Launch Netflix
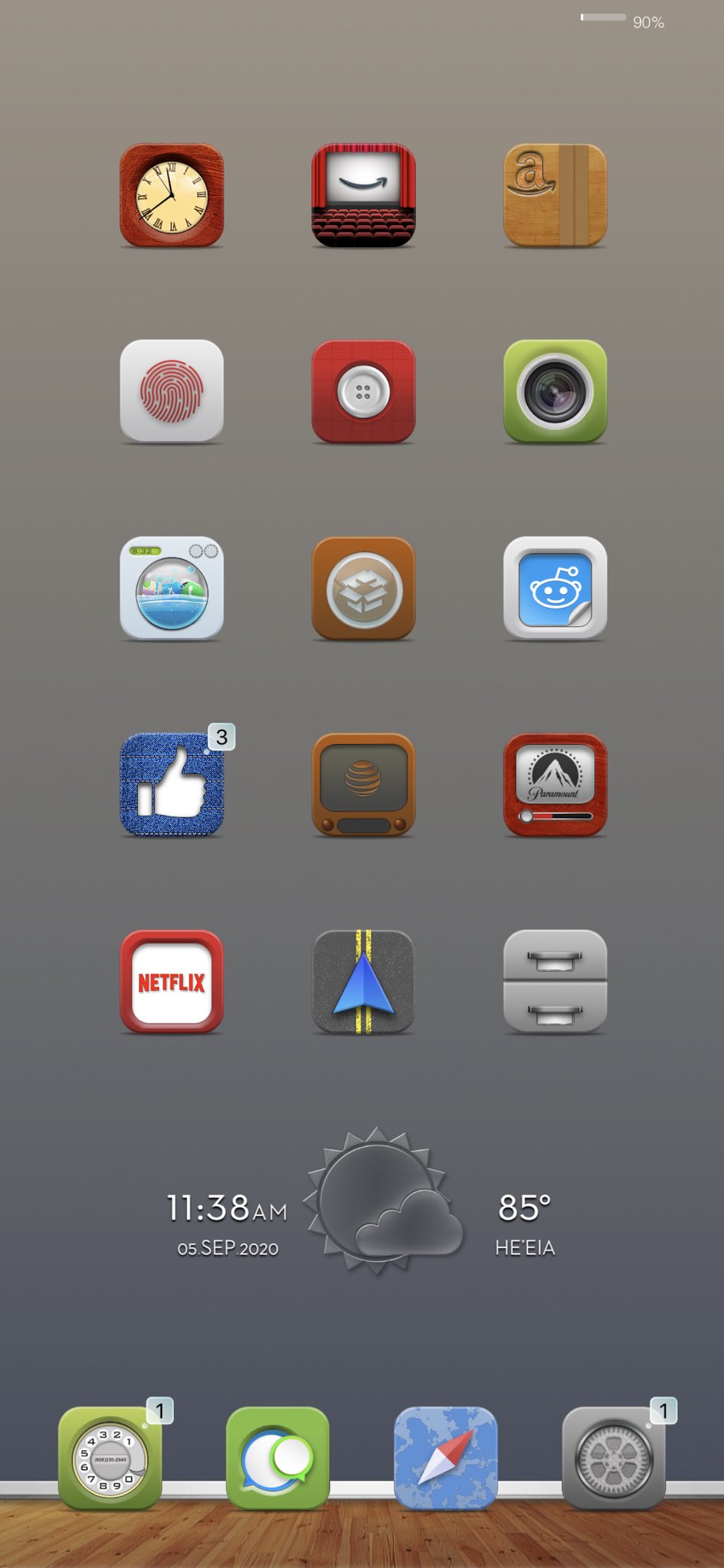Screen dimensions: 724x1568 pyautogui.click(x=172, y=982)
